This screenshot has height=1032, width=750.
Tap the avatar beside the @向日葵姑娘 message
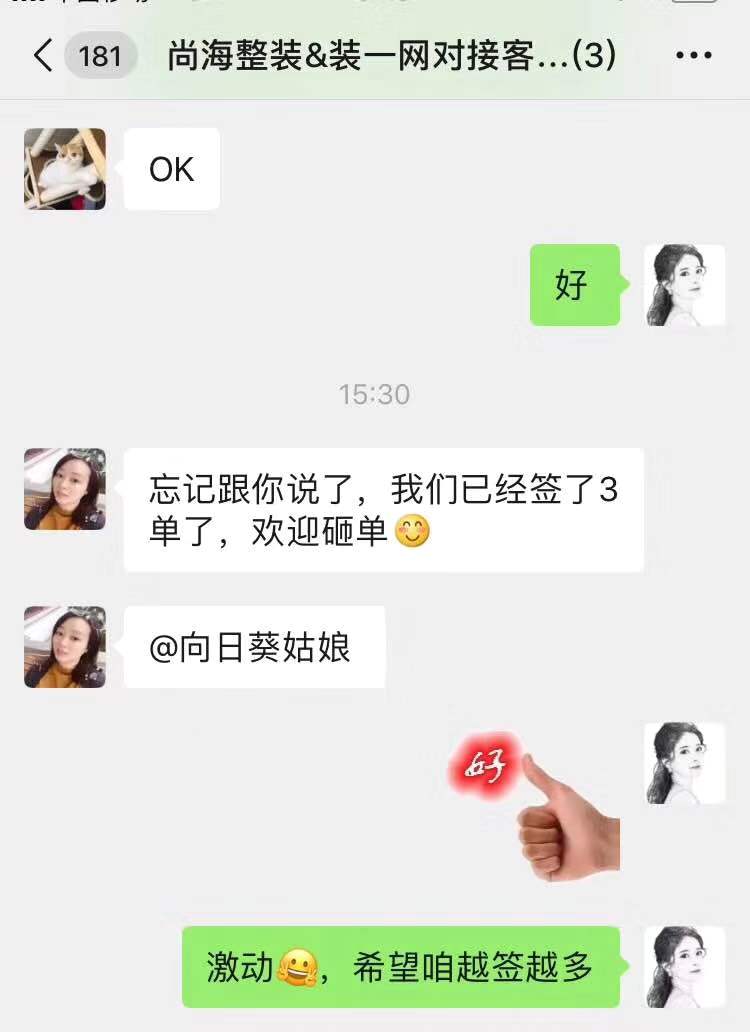(x=65, y=647)
